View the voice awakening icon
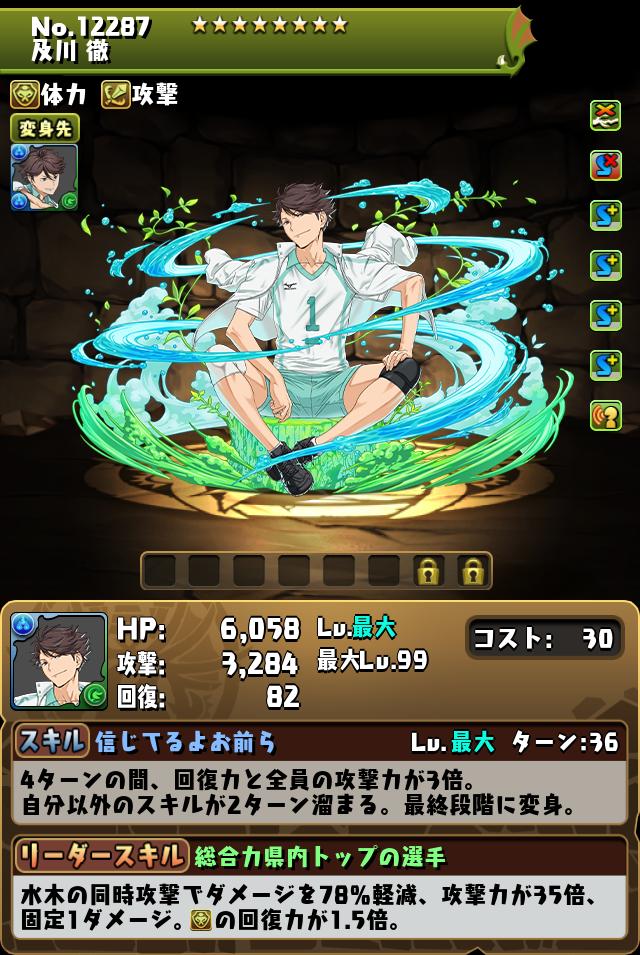 pos(605,415)
